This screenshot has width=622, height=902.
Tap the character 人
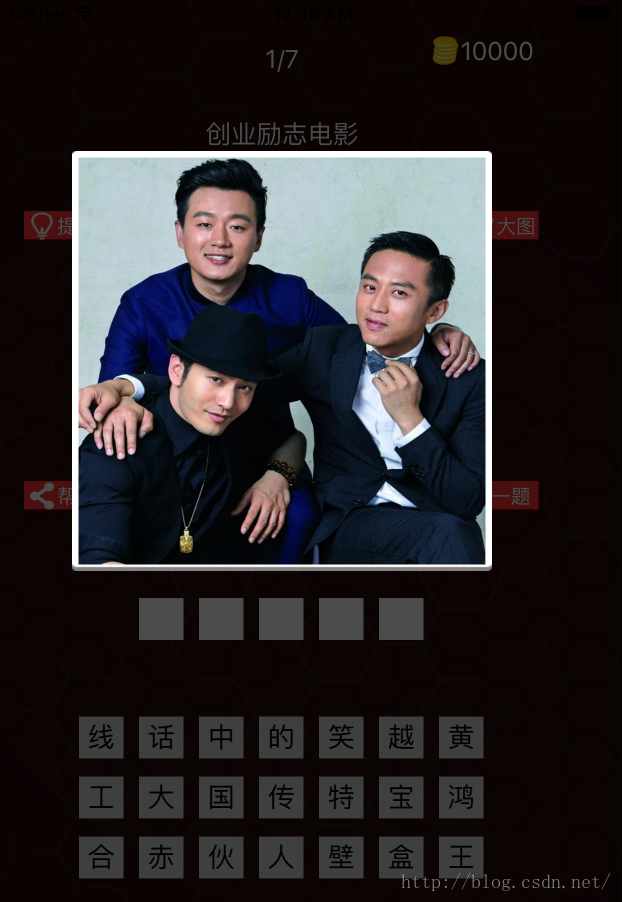281,857
